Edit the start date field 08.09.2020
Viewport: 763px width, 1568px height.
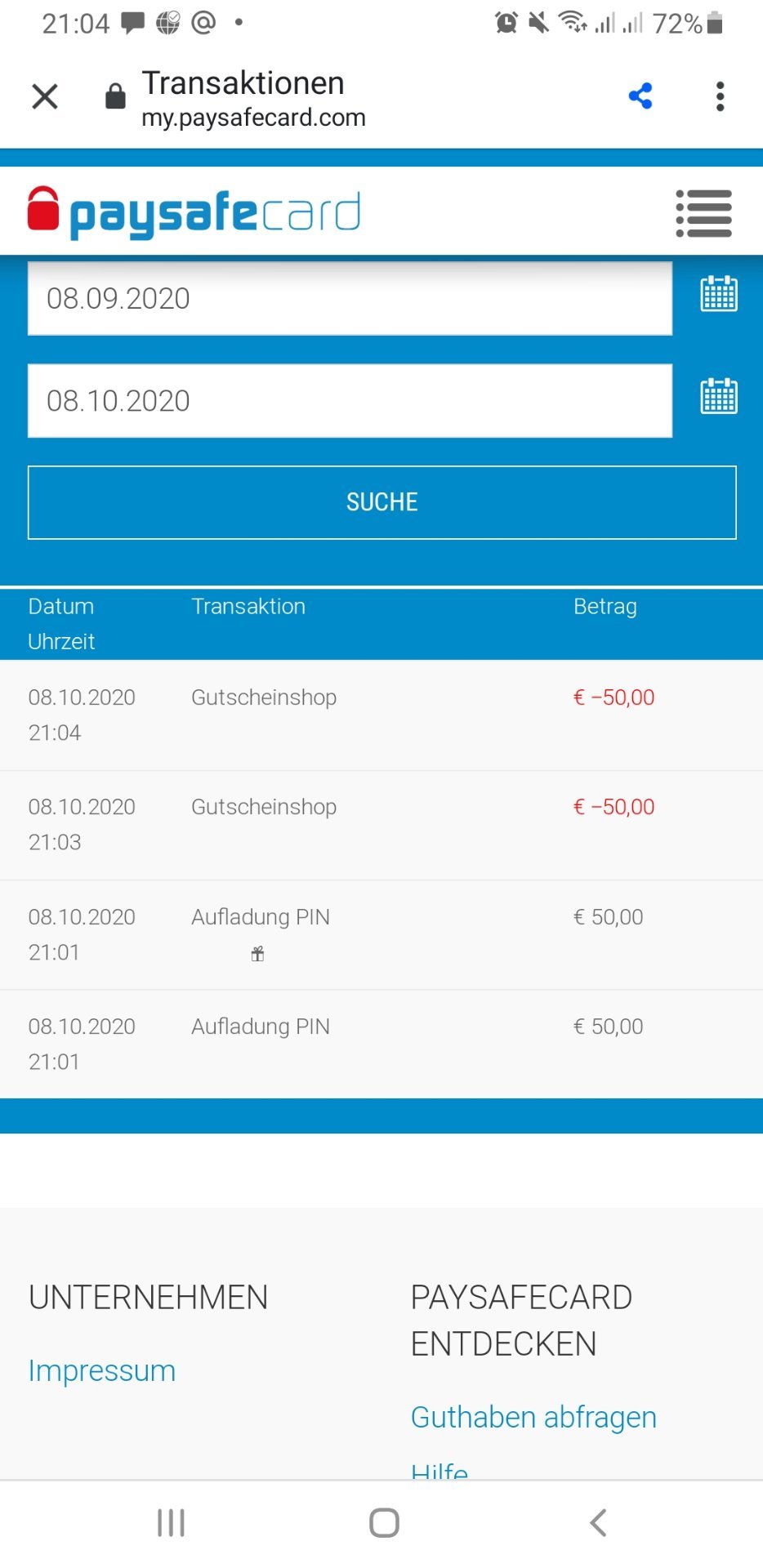pyautogui.click(x=350, y=299)
